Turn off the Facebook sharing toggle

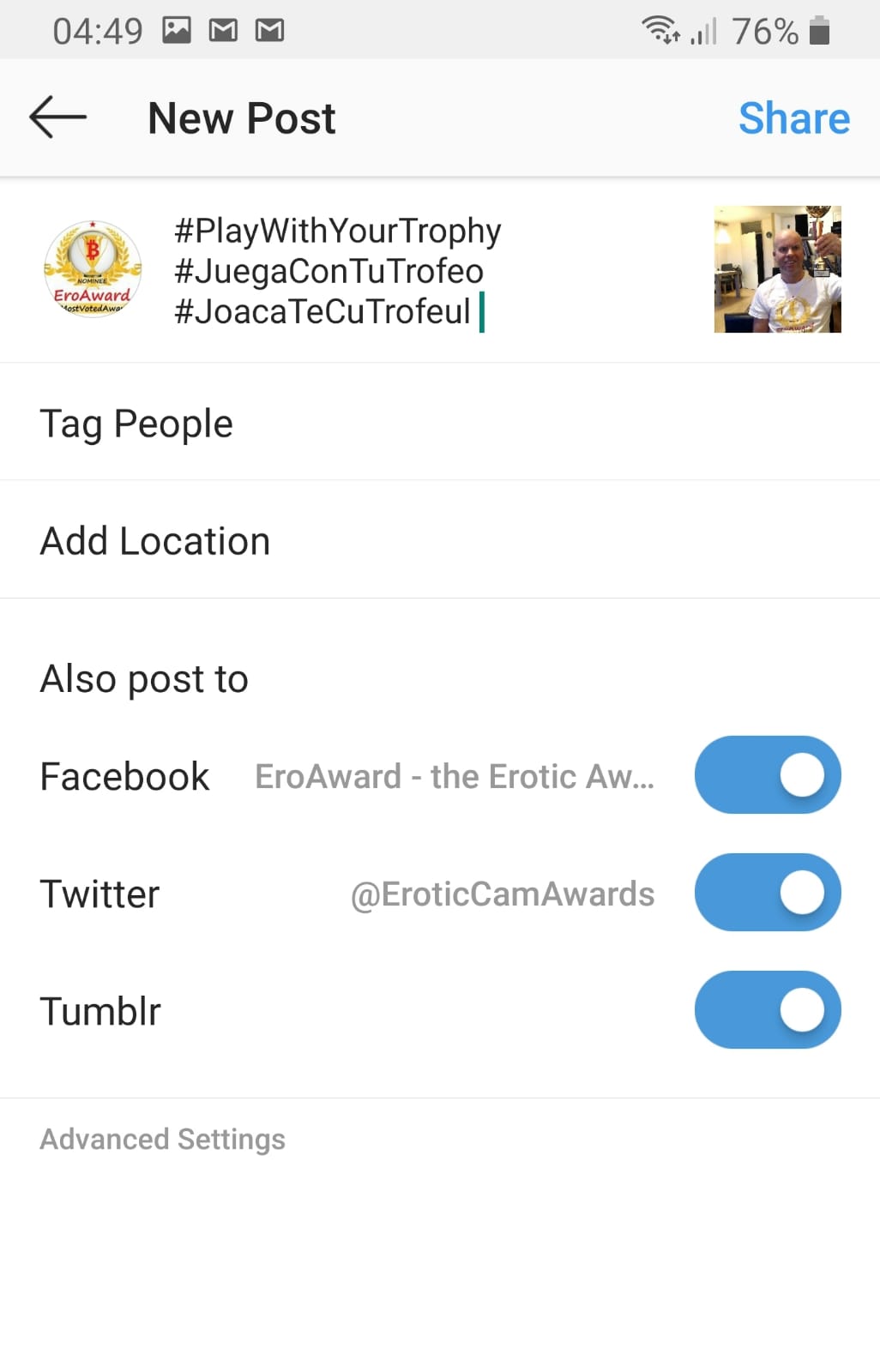[767, 775]
